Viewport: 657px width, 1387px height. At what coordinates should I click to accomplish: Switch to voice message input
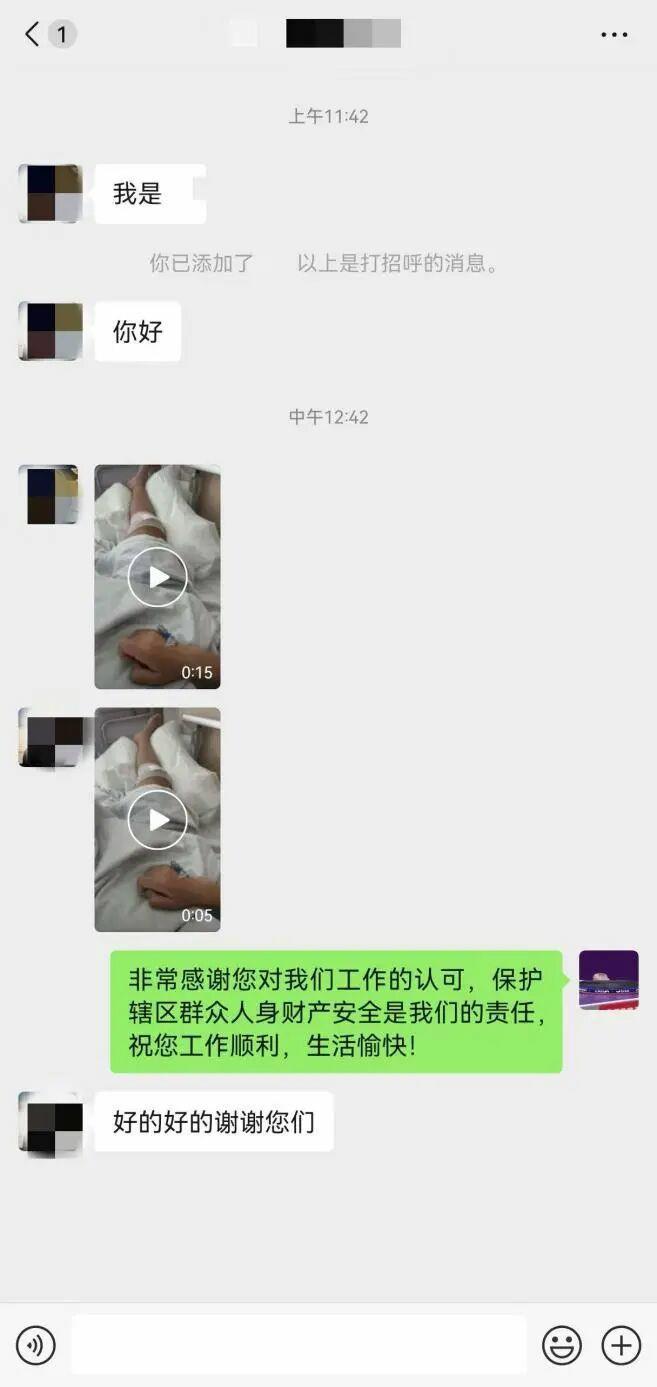click(36, 1345)
